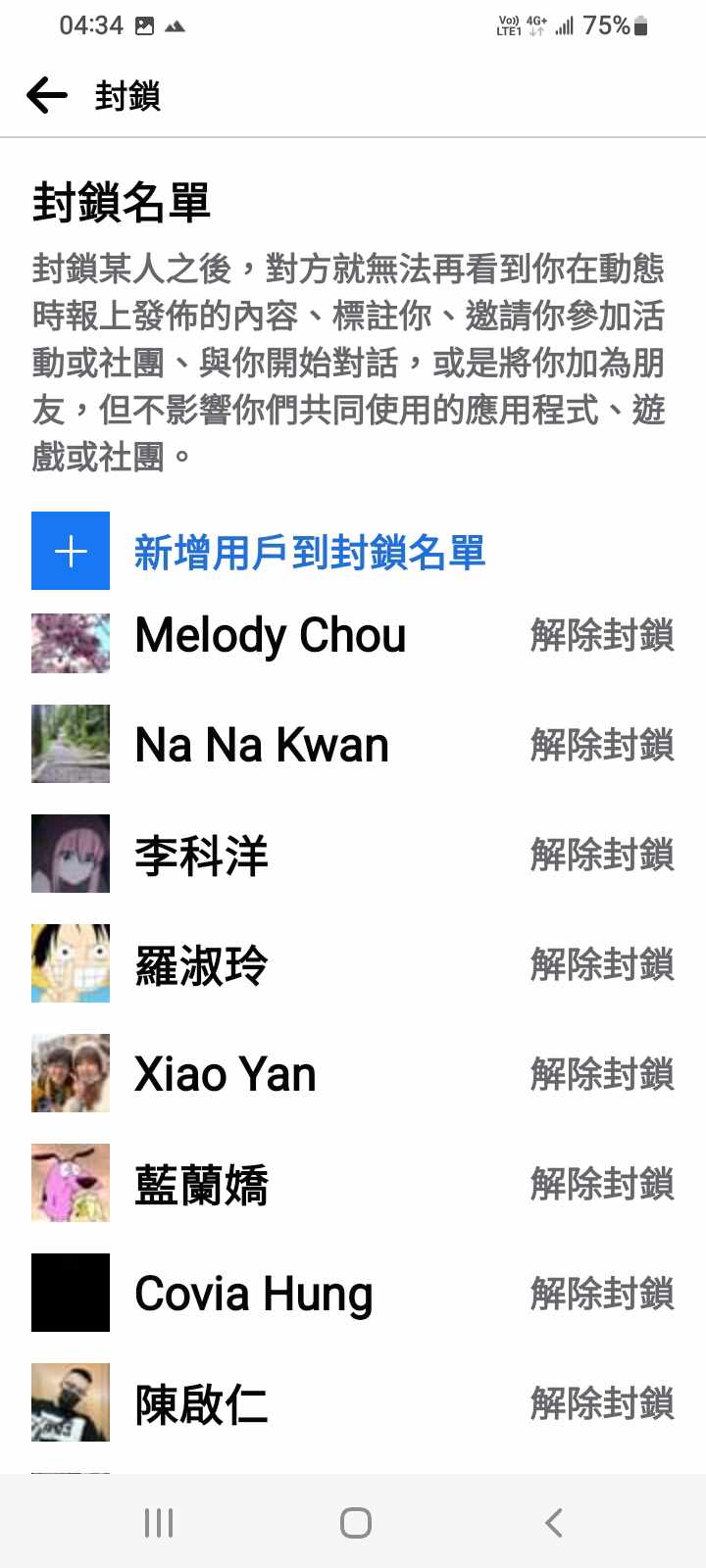Image resolution: width=706 pixels, height=1568 pixels.
Task: Unblock Covia Hung
Action: tap(601, 1294)
